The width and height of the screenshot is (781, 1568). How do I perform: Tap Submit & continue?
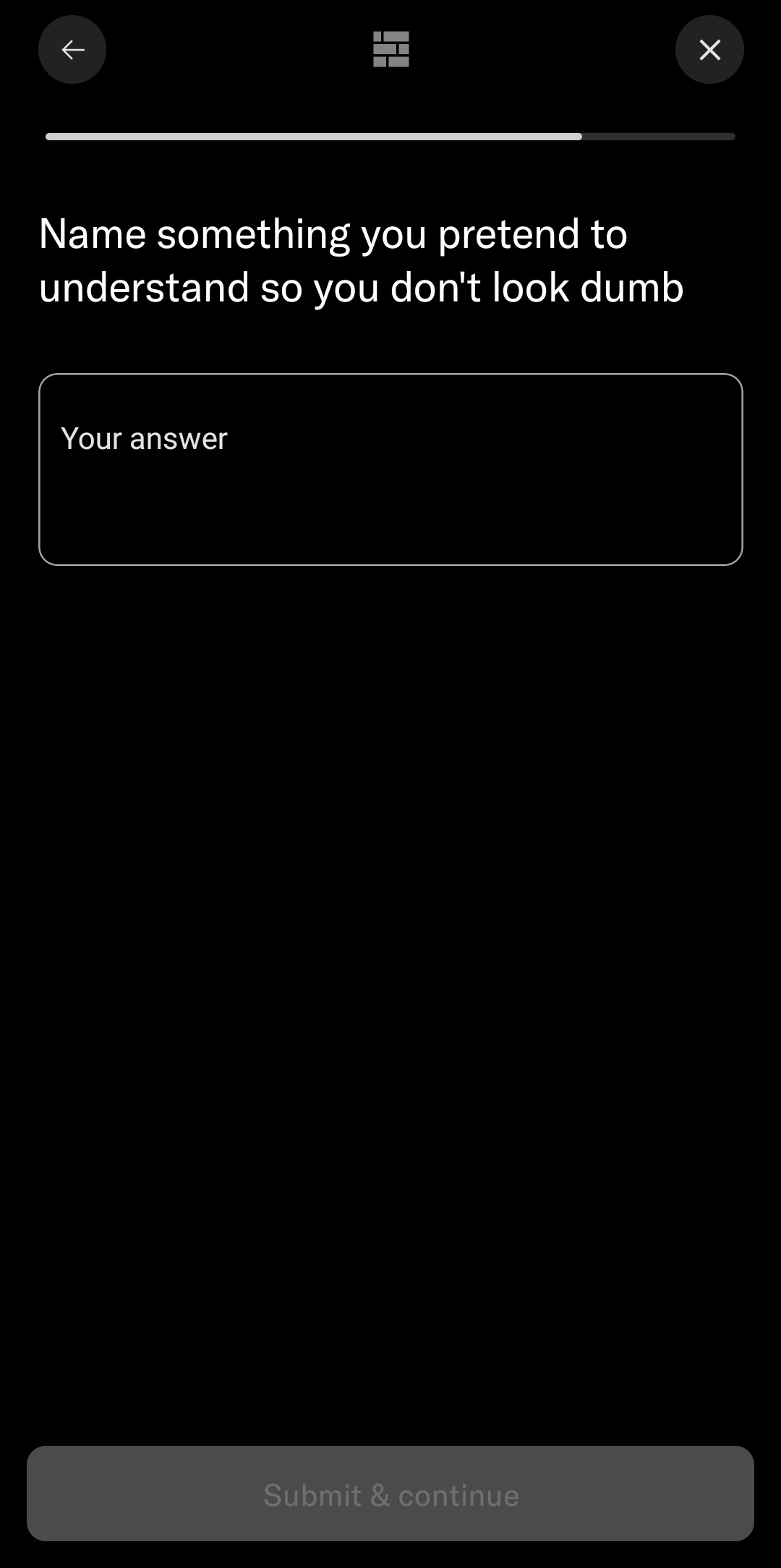point(390,1494)
